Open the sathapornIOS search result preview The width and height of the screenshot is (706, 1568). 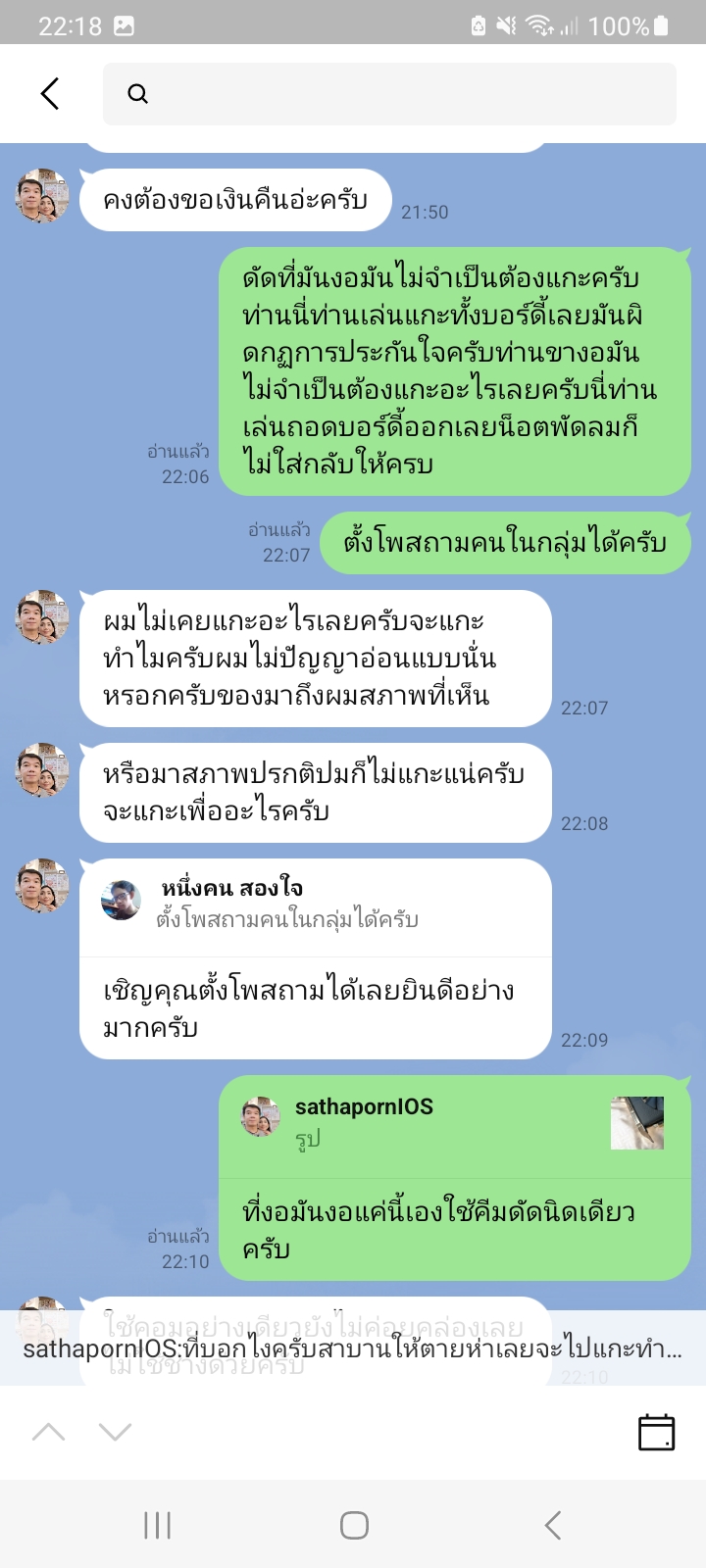[353, 1348]
